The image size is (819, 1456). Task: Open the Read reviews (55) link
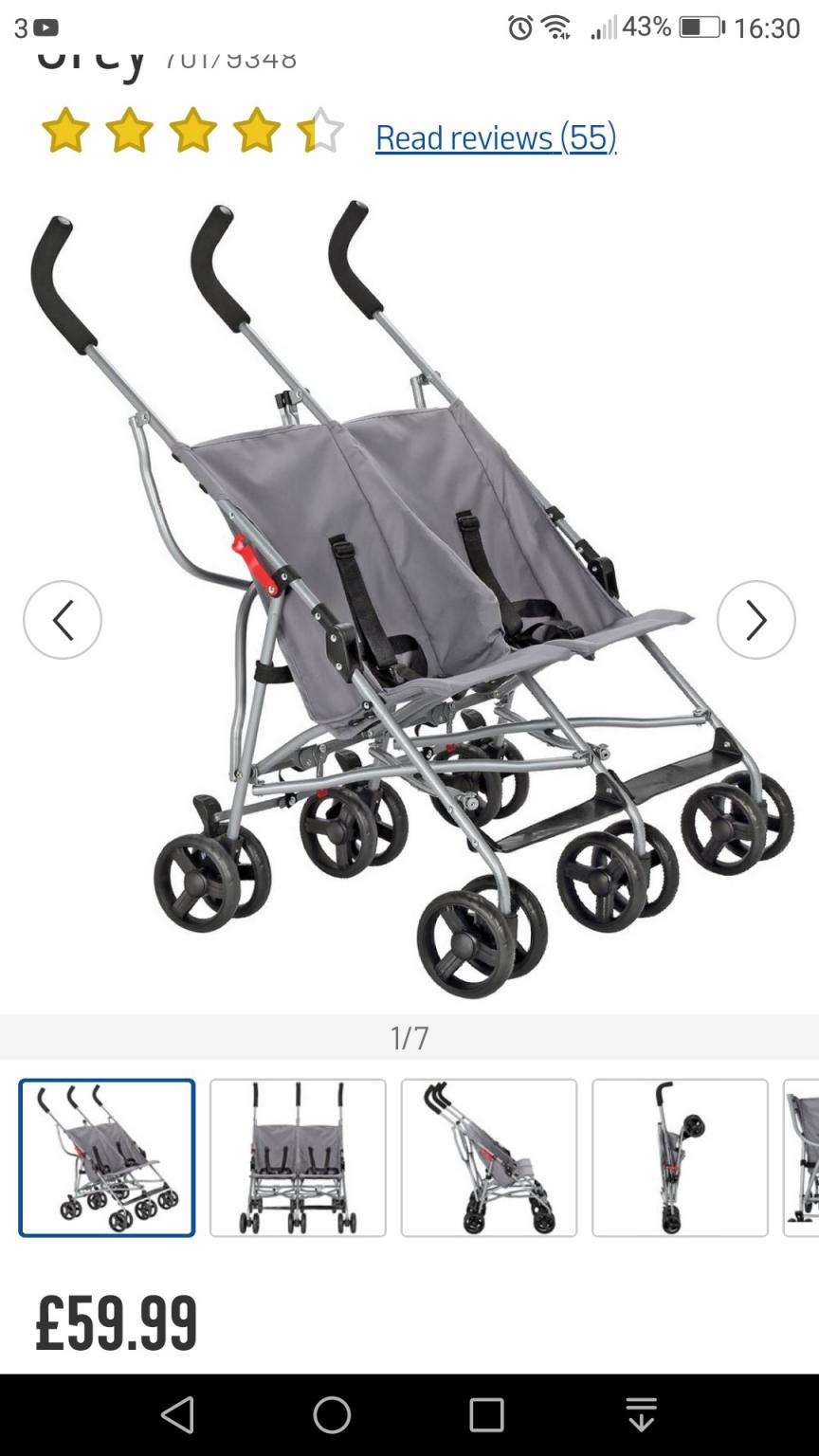click(496, 137)
